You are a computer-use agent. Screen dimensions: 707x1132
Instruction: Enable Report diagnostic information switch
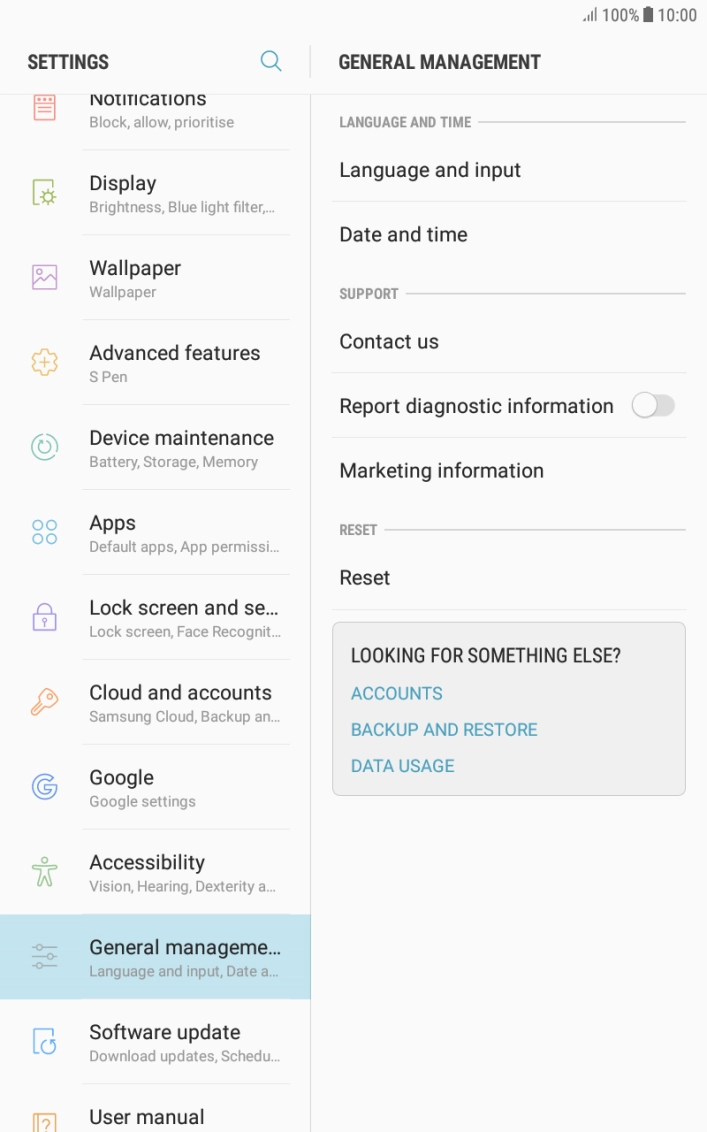point(653,406)
